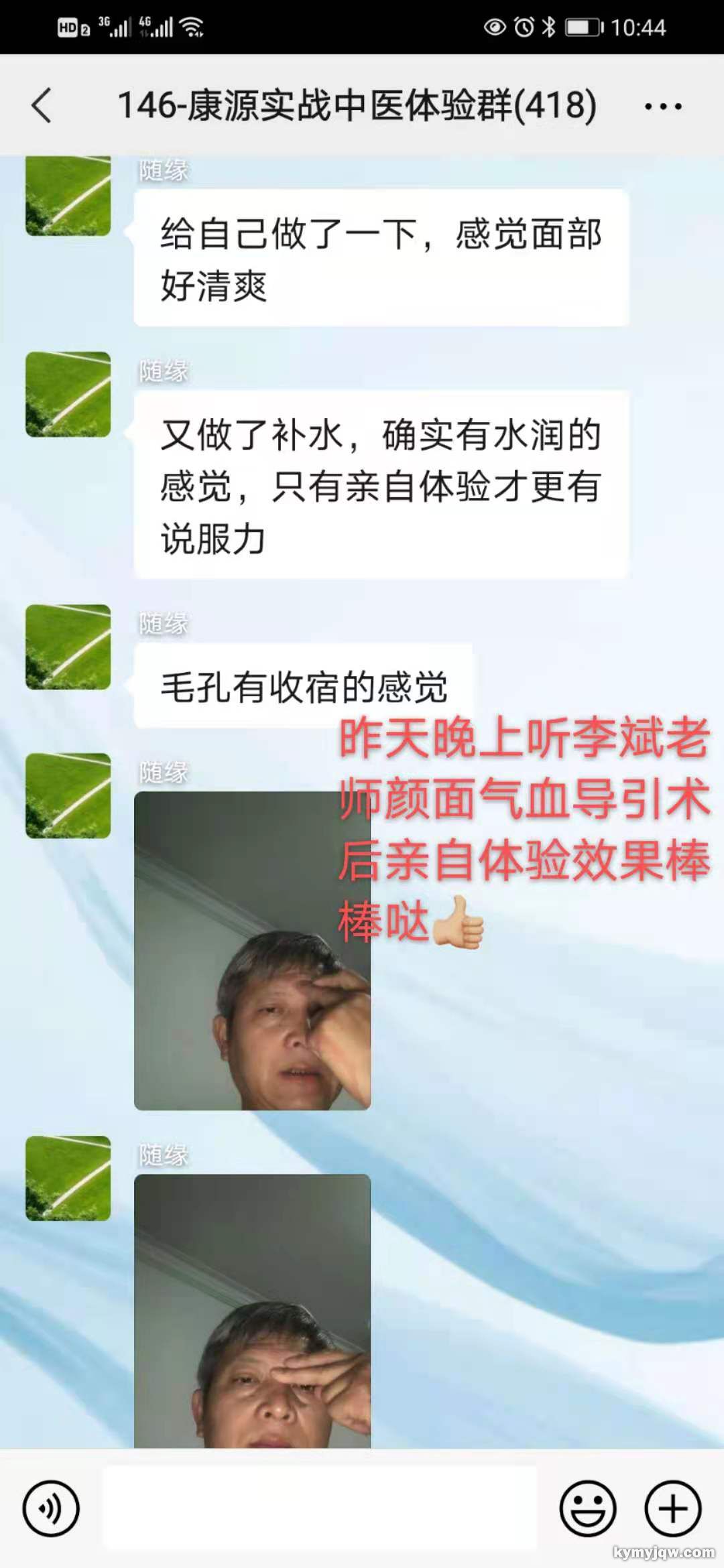Open the group chat overflow menu
The width and height of the screenshot is (724, 1568).
pyautogui.click(x=662, y=106)
